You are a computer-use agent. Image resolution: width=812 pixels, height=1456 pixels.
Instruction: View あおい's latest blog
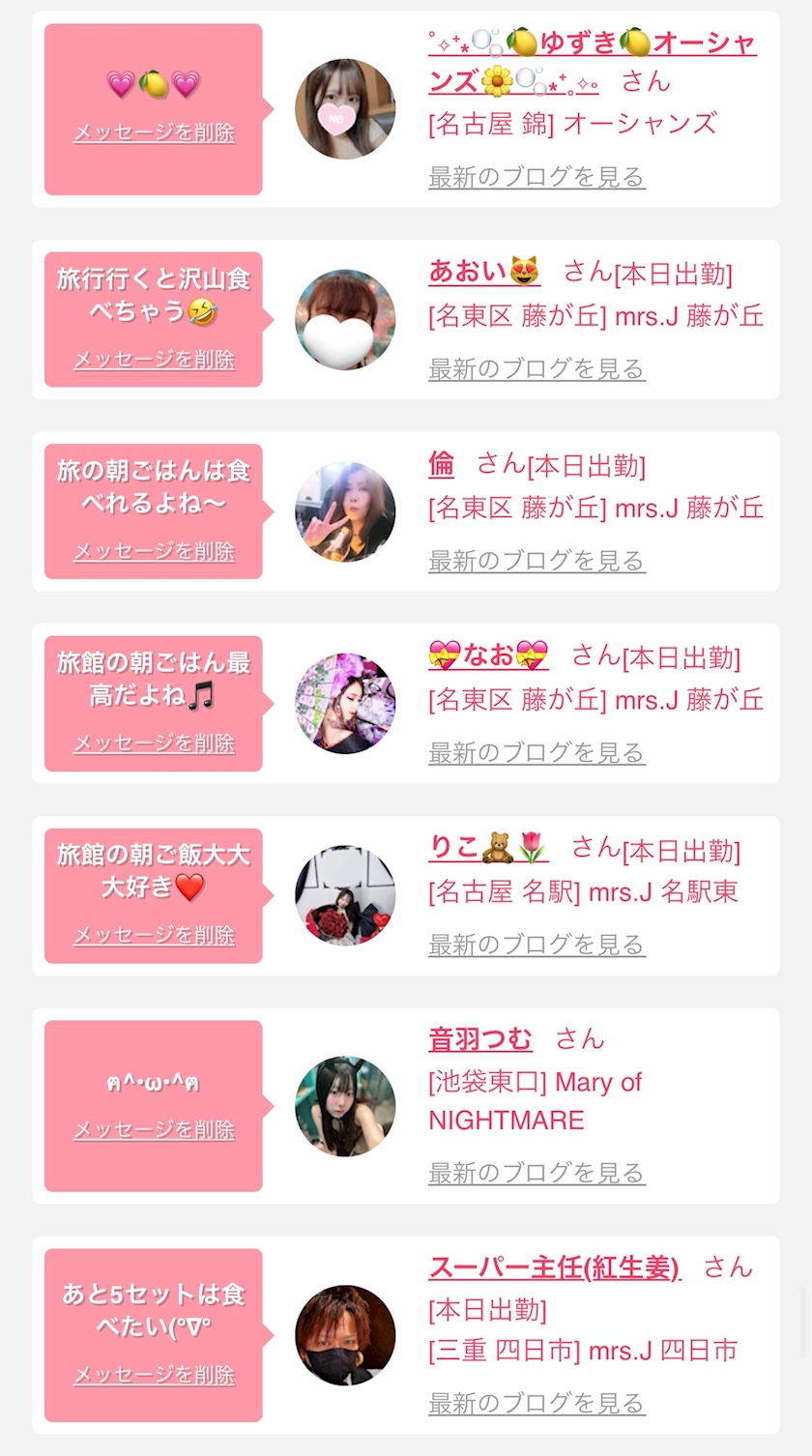pyautogui.click(x=536, y=368)
